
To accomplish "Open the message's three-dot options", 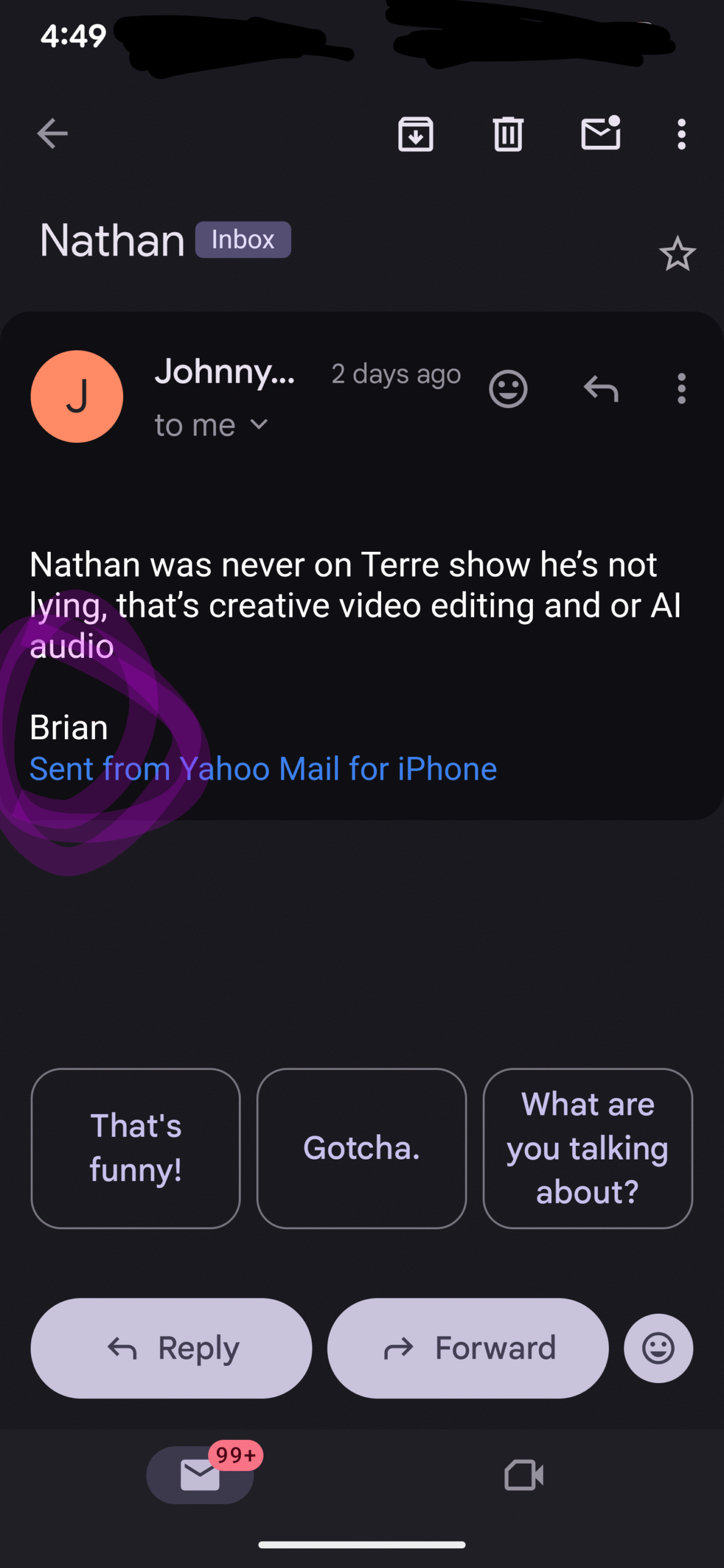I will click(x=681, y=389).
